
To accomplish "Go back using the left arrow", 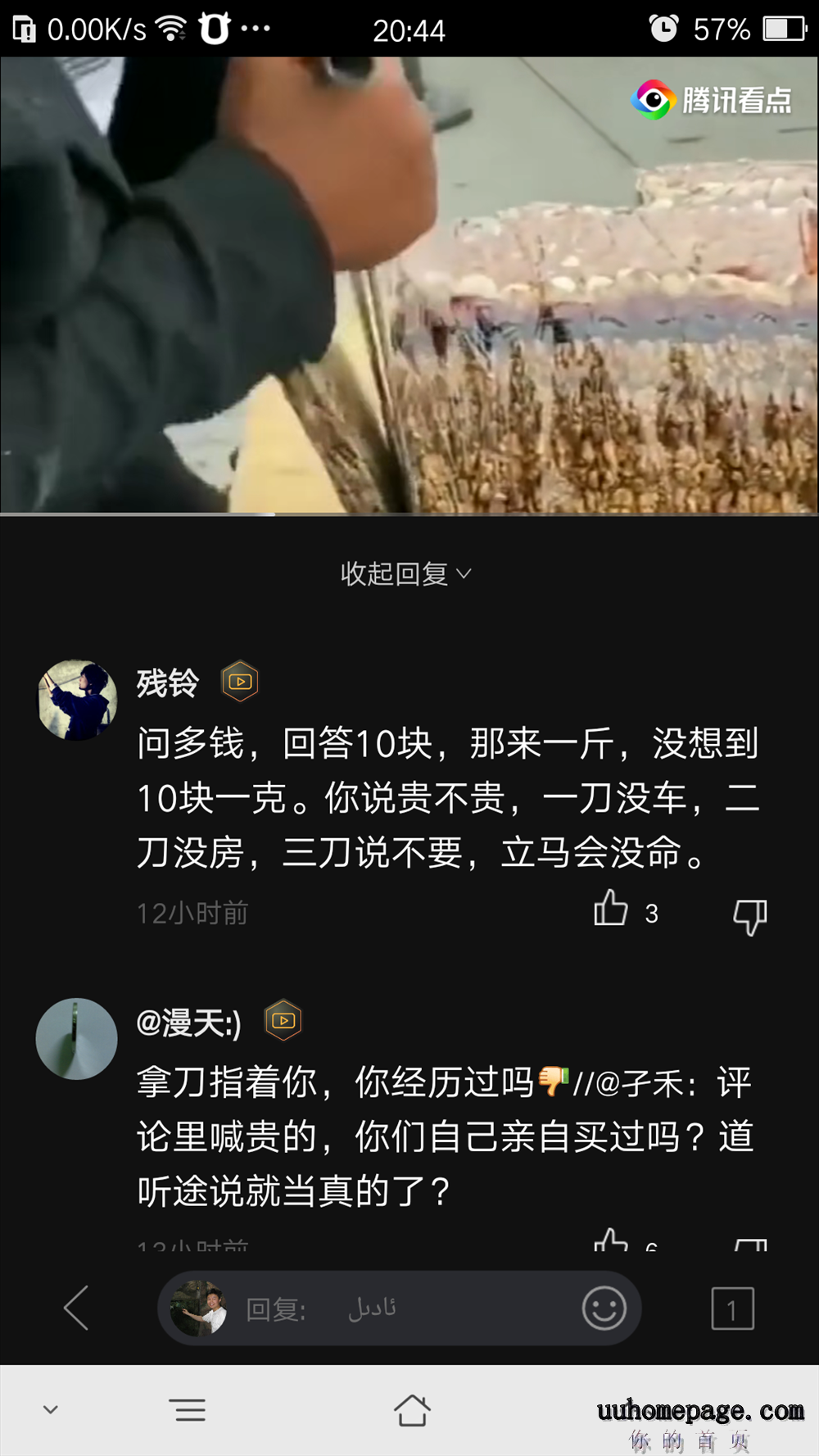I will click(76, 1308).
